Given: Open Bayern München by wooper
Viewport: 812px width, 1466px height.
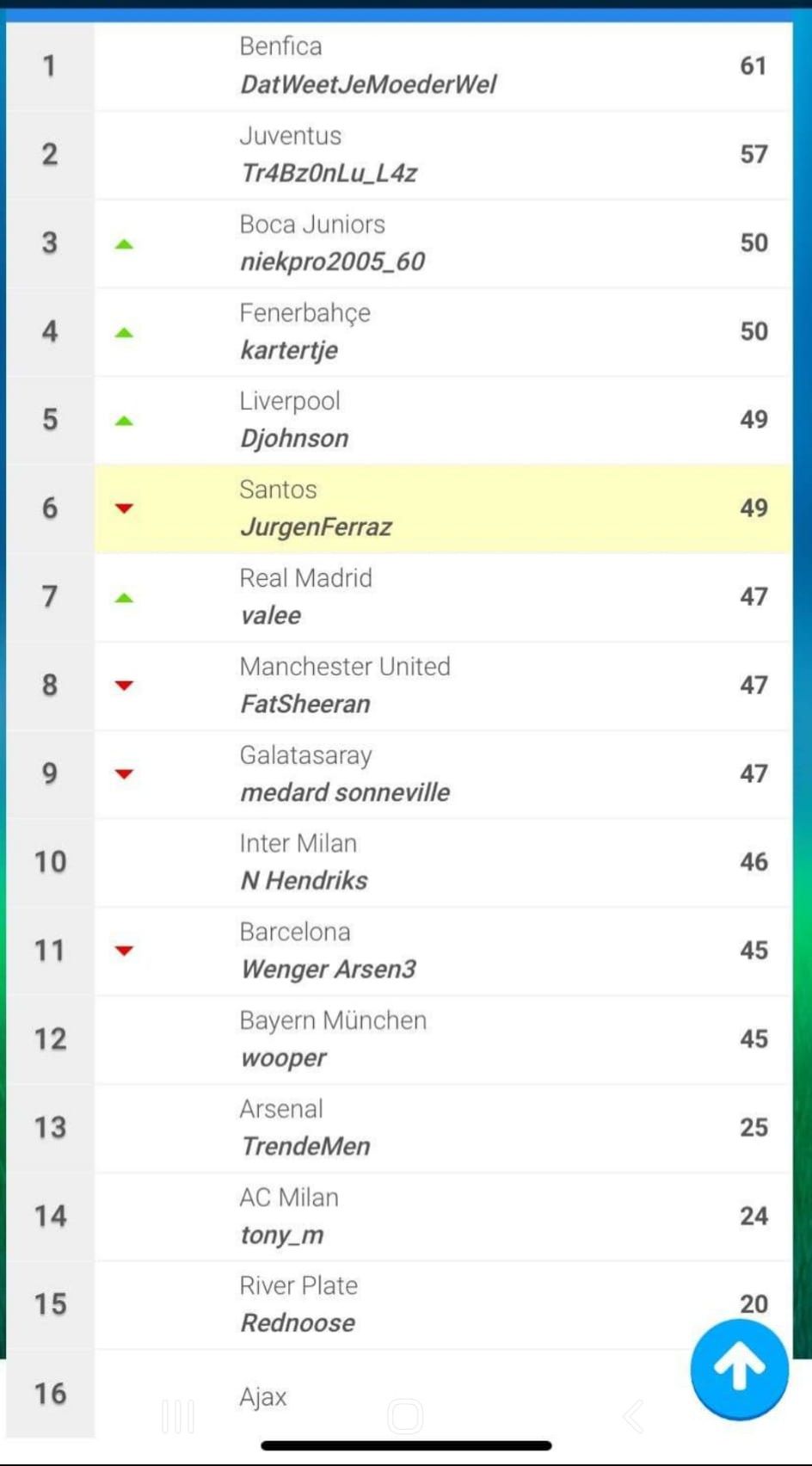Looking at the screenshot, I should click(x=400, y=1040).
